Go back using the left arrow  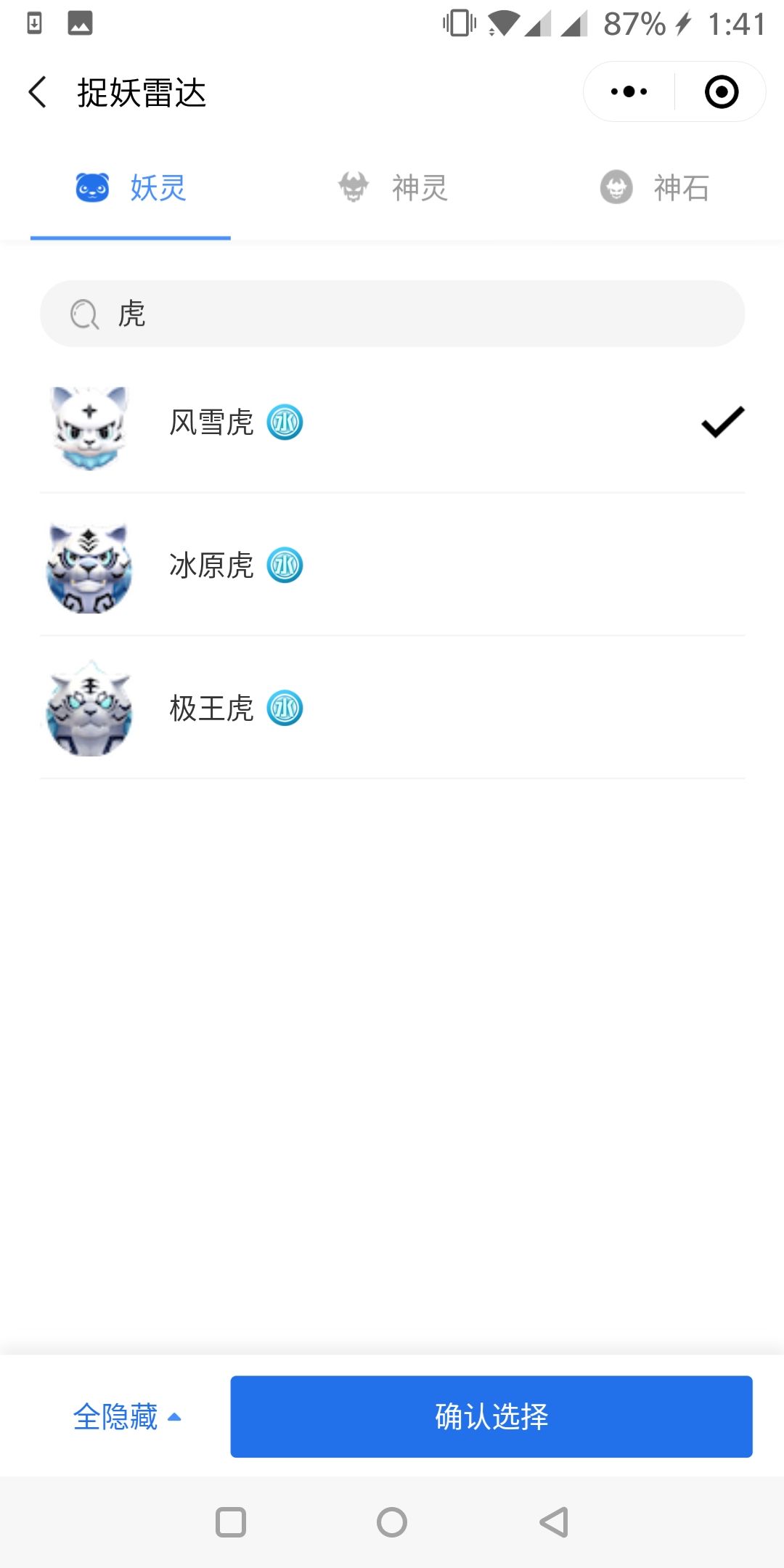click(38, 93)
